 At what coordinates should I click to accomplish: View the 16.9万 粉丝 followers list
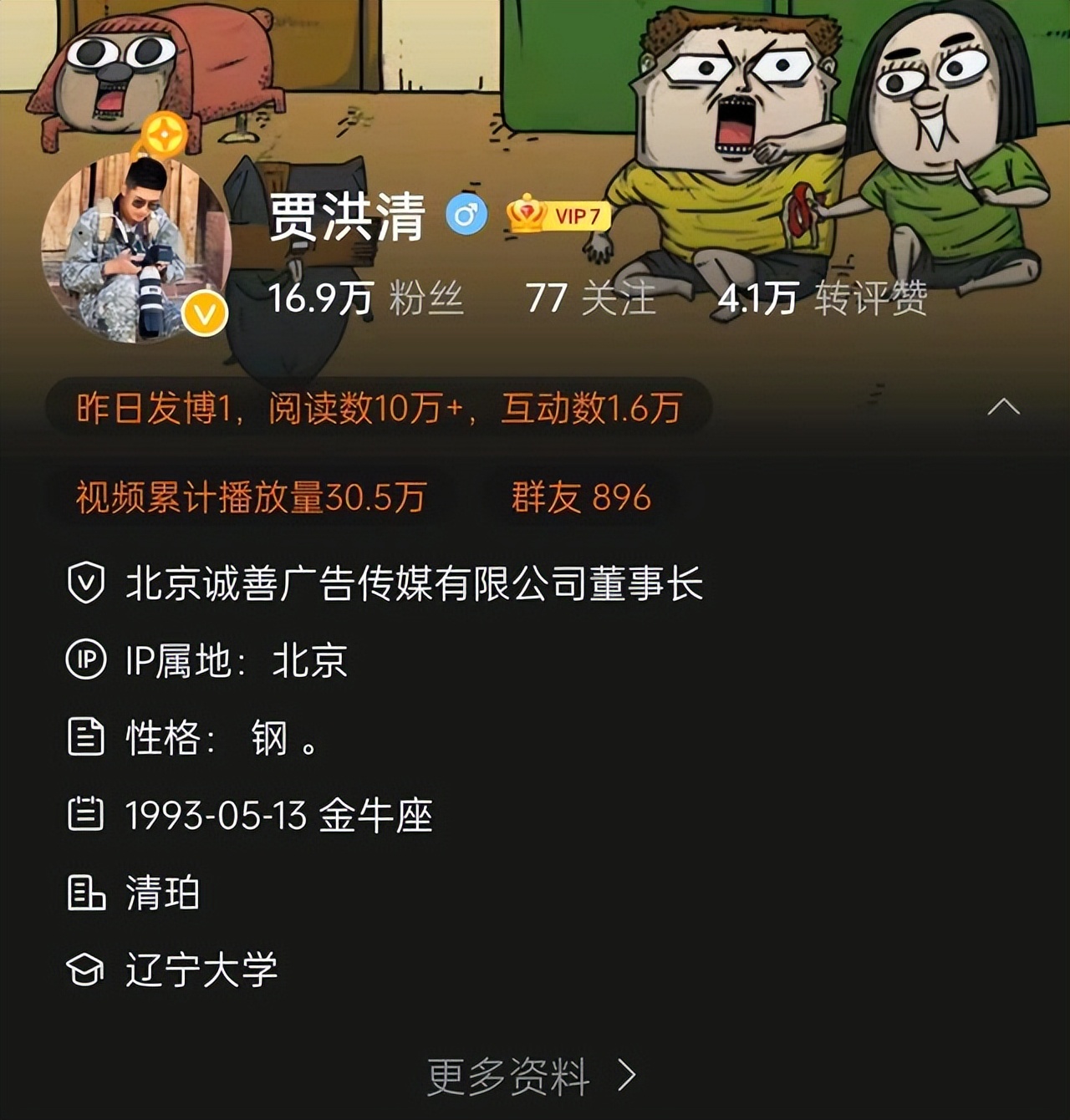coord(365,298)
